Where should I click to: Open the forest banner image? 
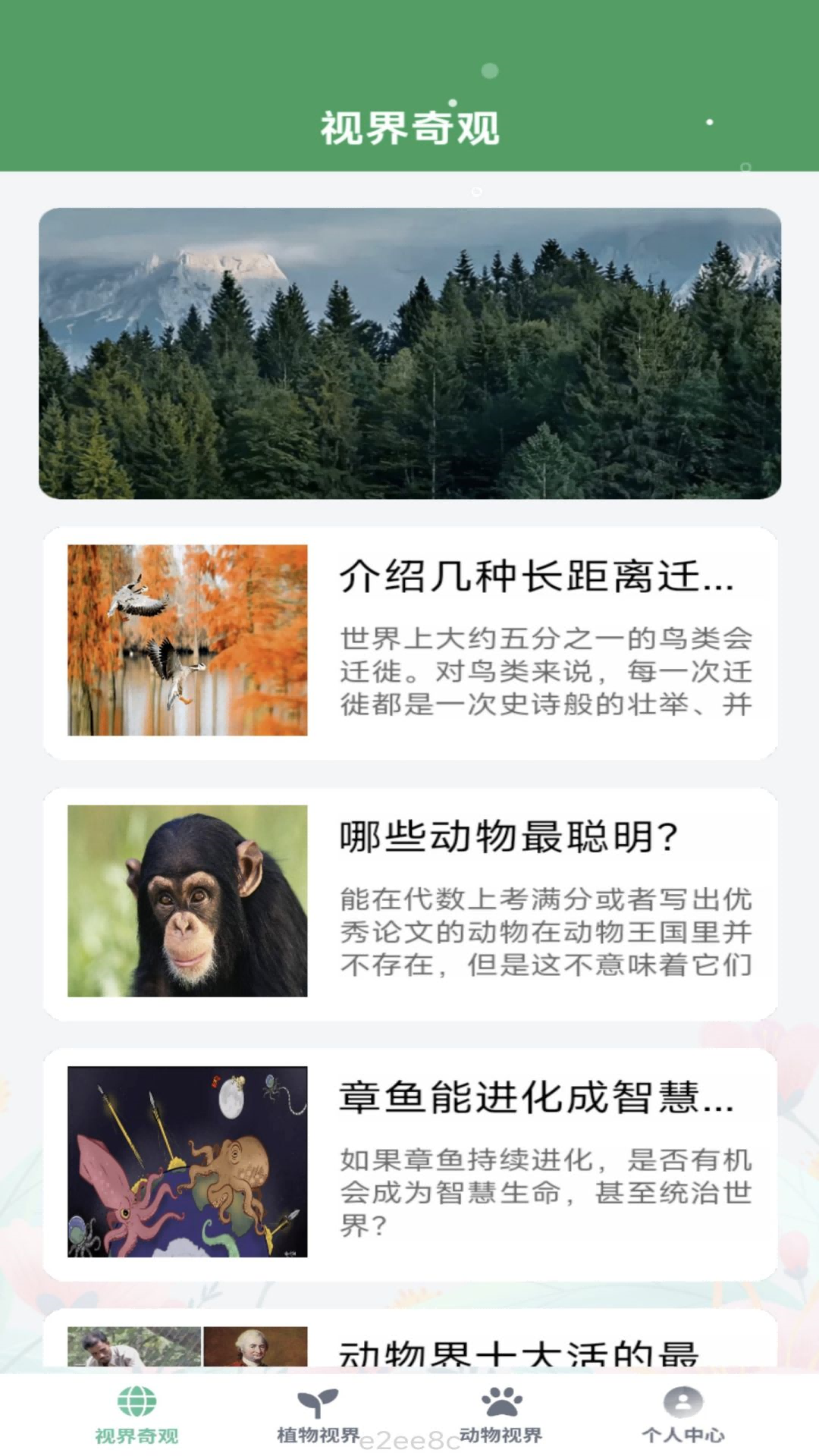[x=409, y=353]
